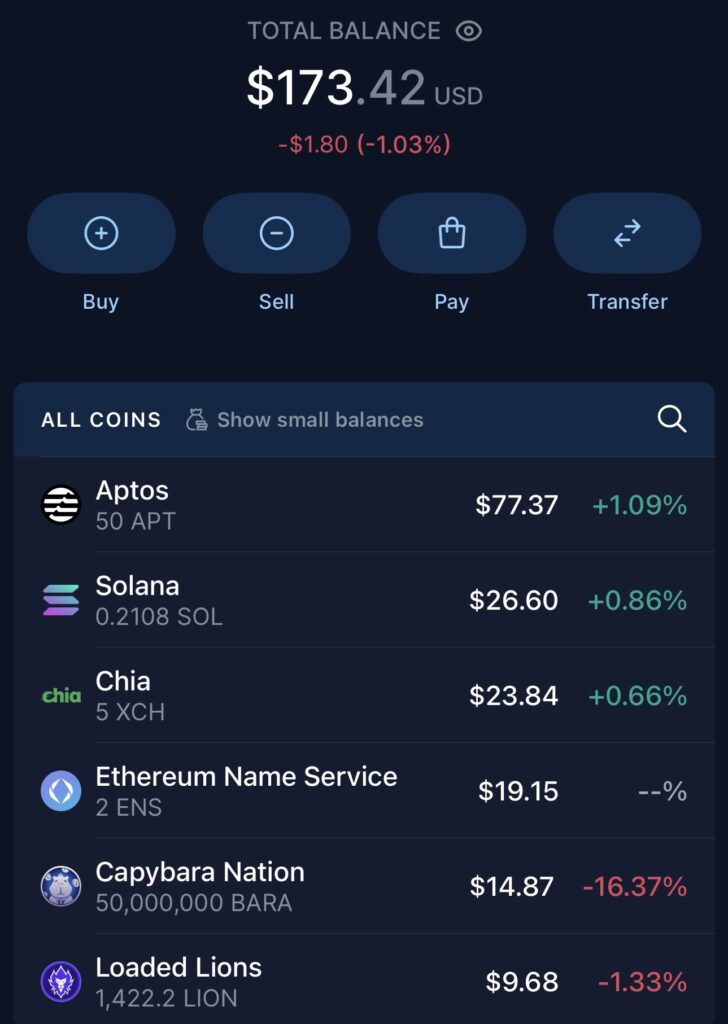View the Loaded Lions holding
The width and height of the screenshot is (728, 1024).
364,981
